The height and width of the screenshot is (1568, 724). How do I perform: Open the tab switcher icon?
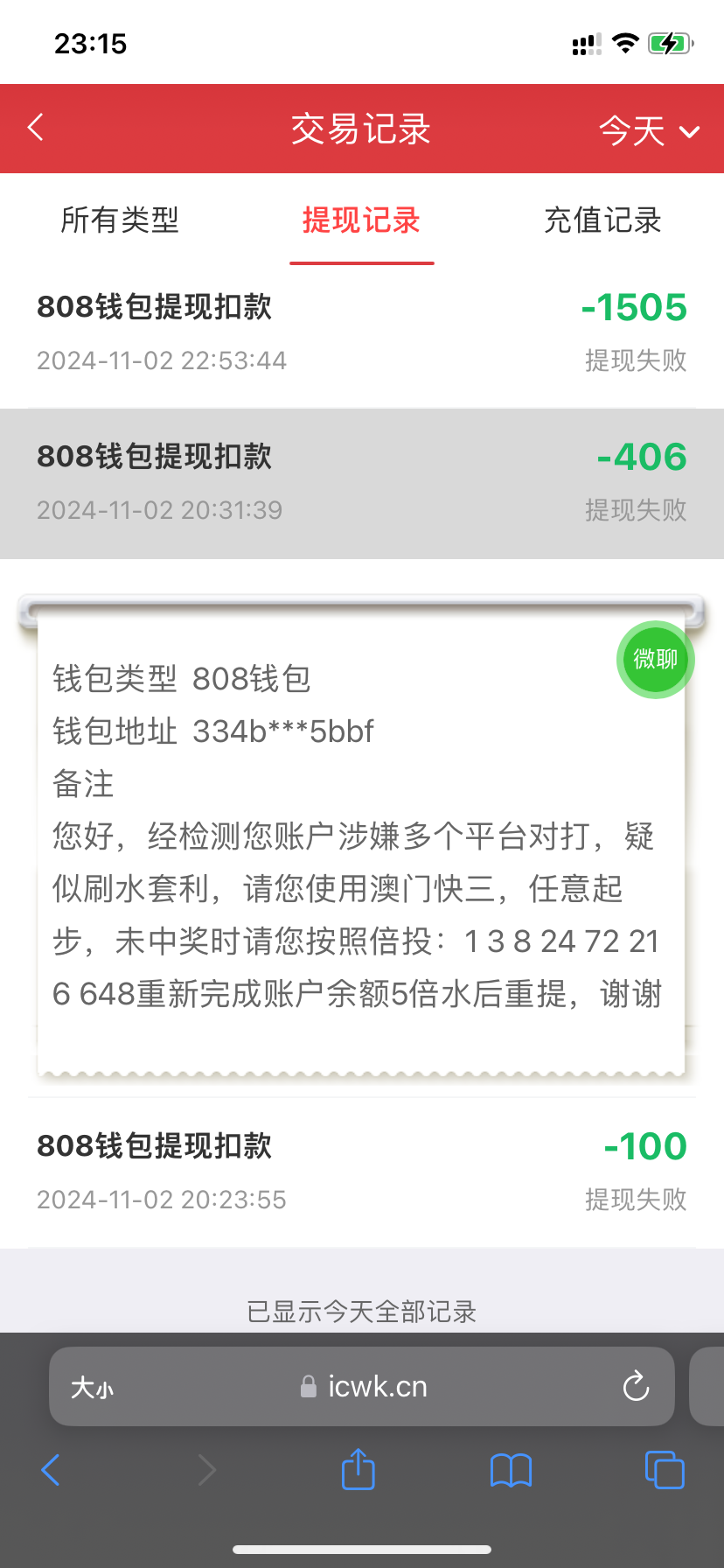664,1469
